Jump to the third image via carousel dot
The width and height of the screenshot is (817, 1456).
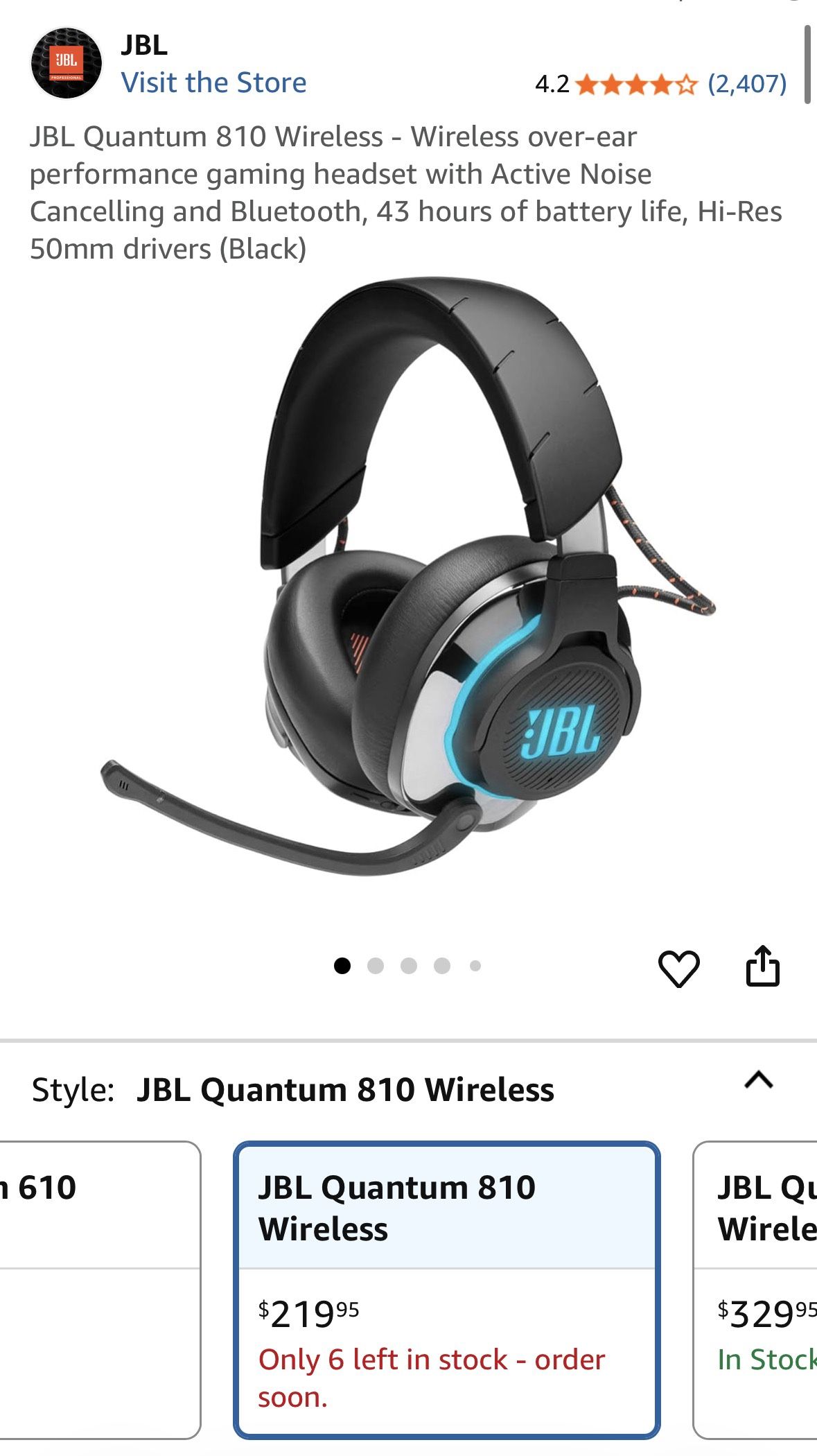(x=408, y=964)
